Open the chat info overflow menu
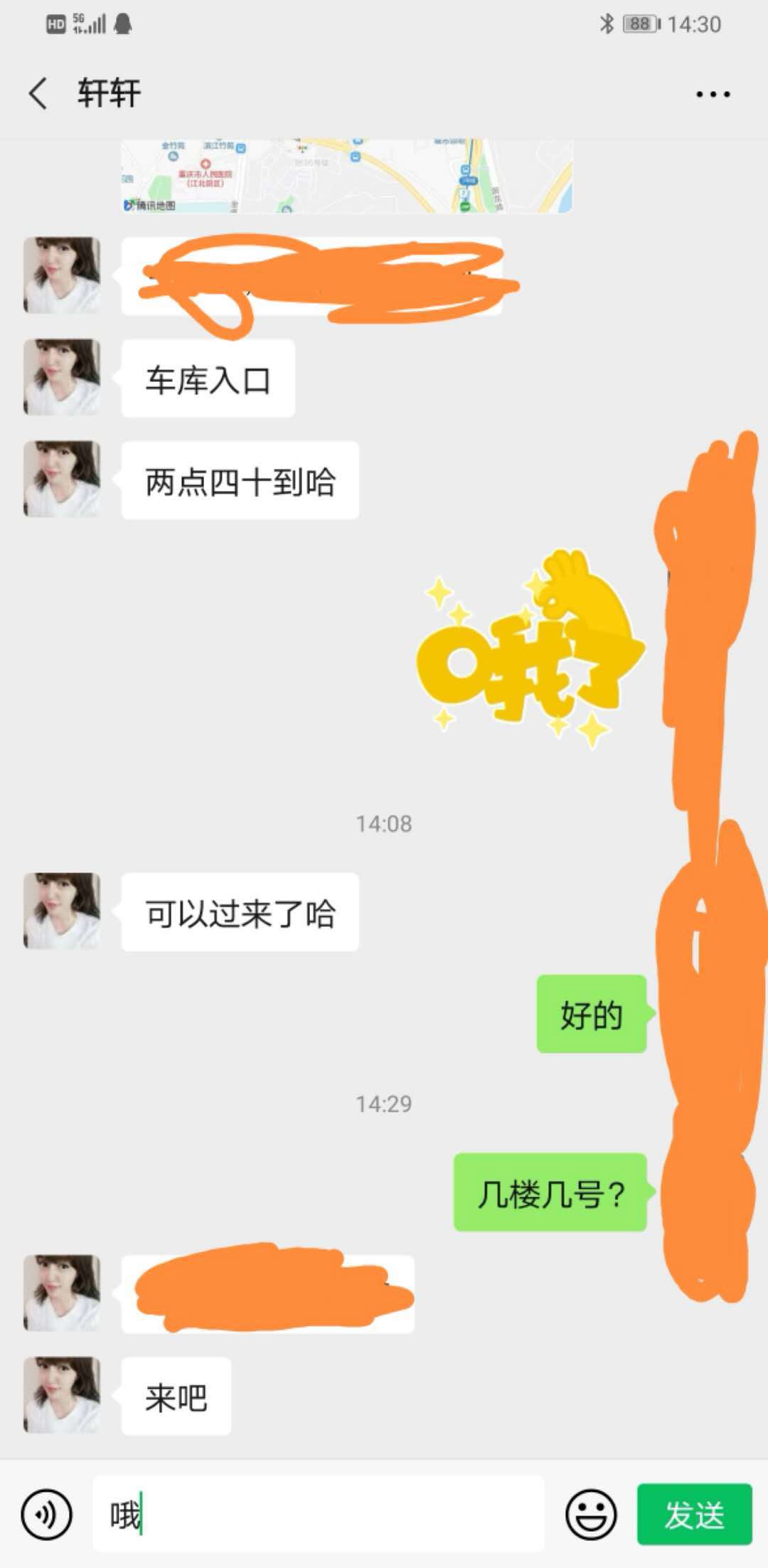 713,94
